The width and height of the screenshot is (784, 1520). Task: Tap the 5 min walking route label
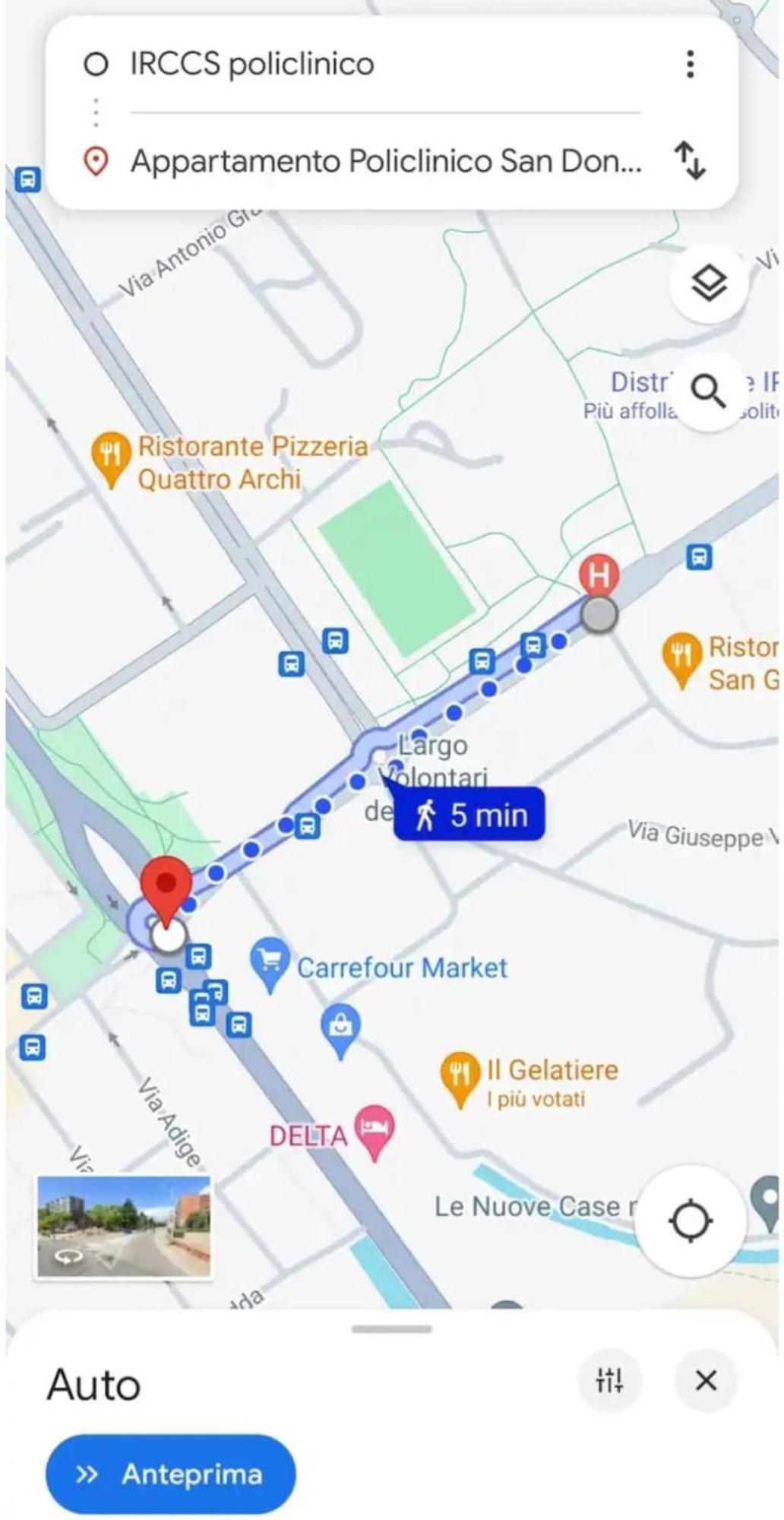coord(470,815)
